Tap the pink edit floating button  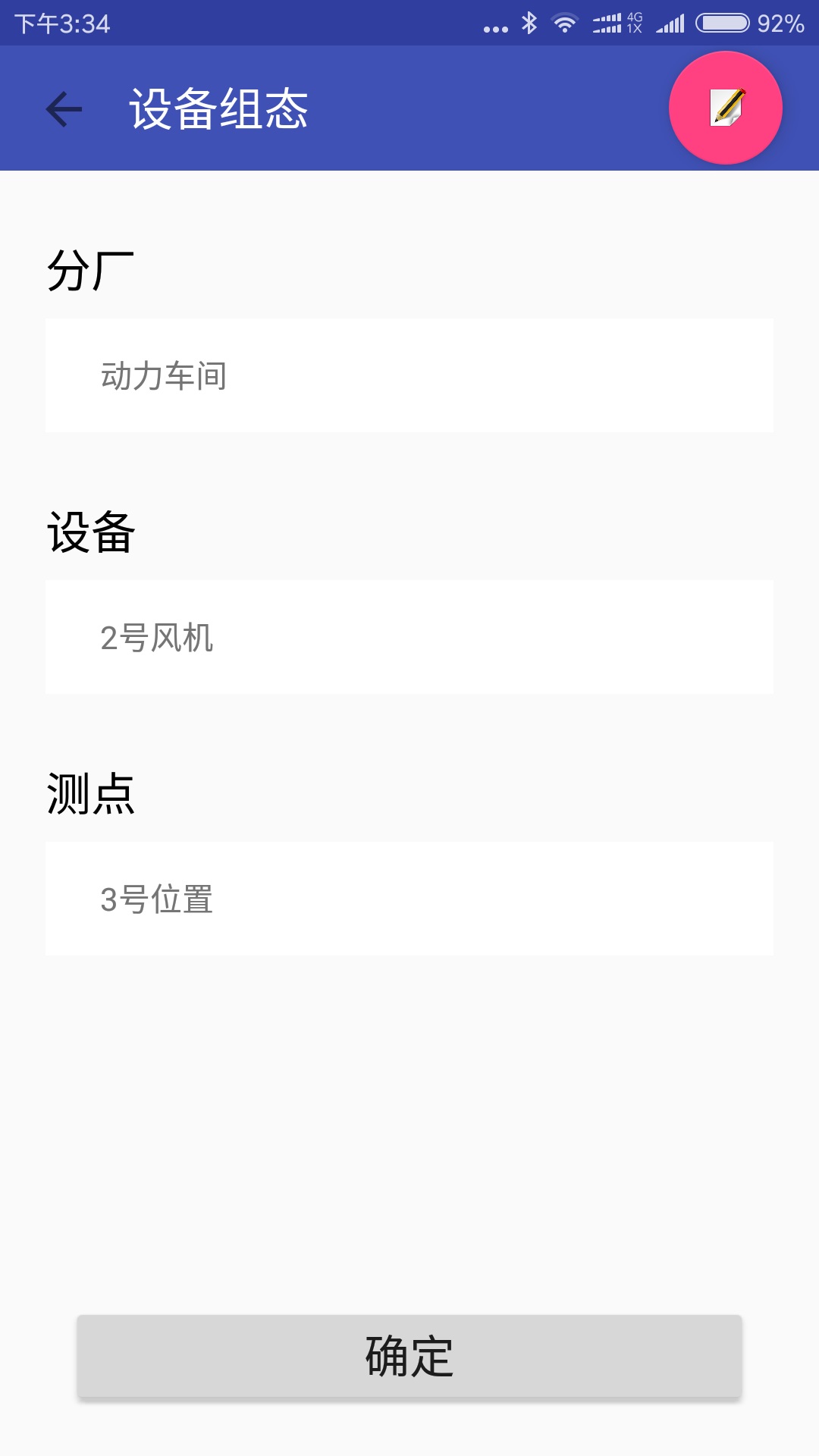tap(725, 108)
